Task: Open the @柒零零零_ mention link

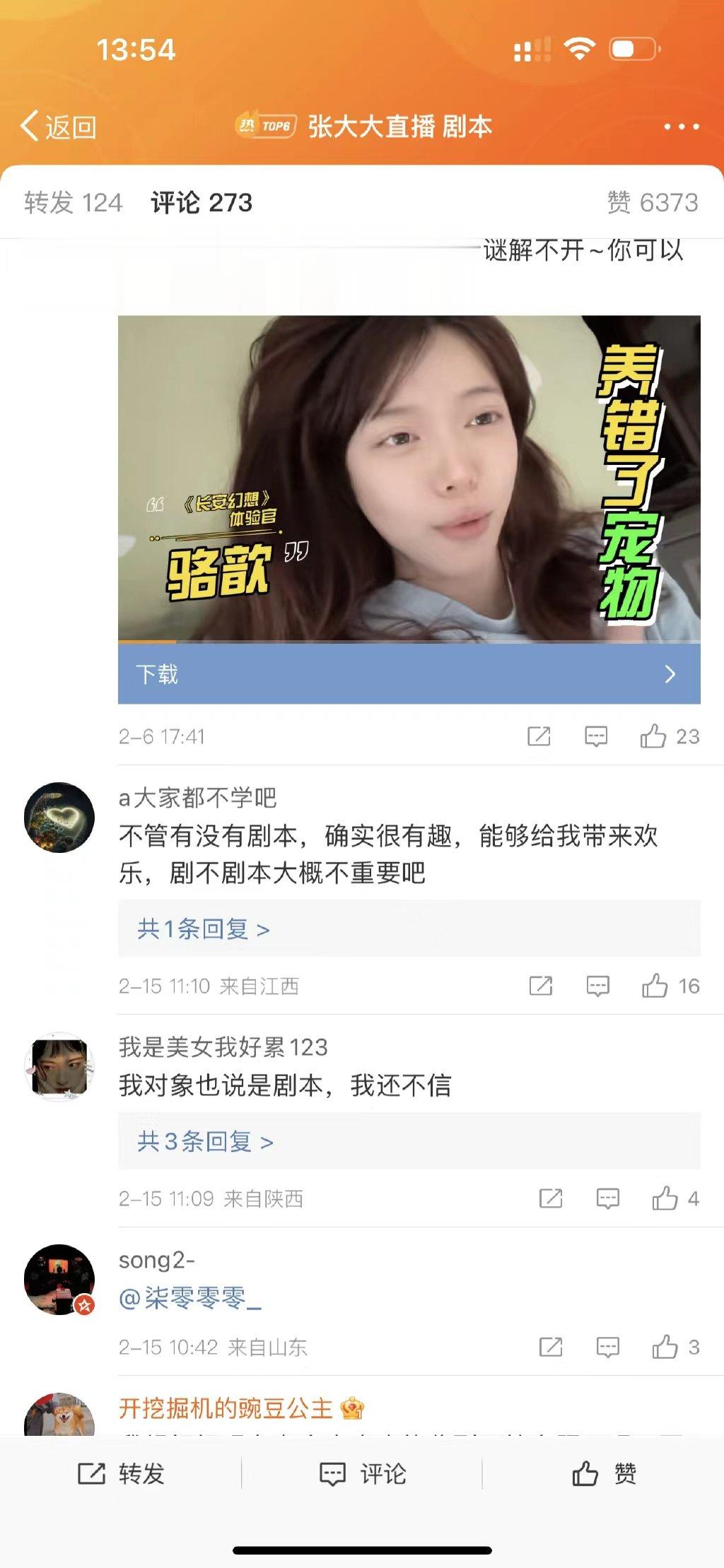Action: click(190, 1298)
